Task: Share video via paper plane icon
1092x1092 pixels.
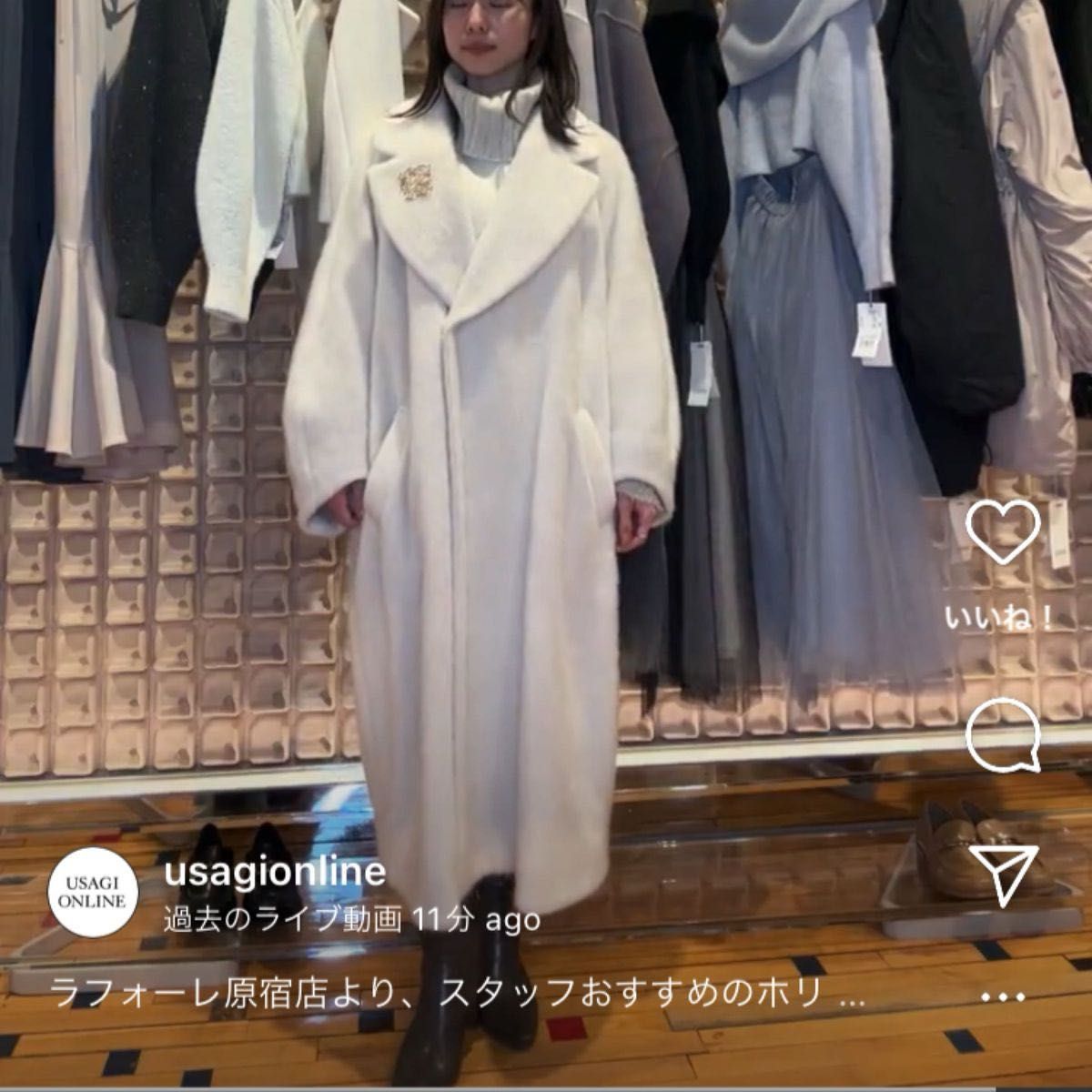Action: [x=1003, y=875]
